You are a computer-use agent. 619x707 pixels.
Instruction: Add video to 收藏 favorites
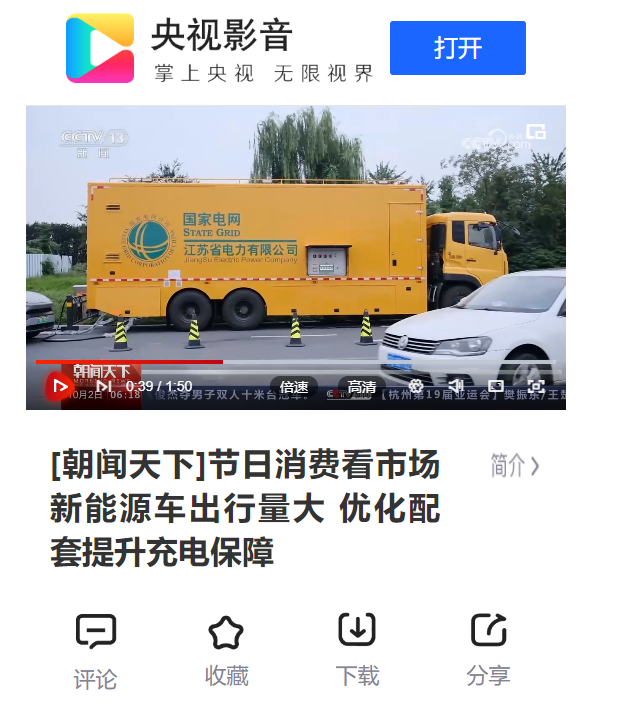(x=226, y=650)
